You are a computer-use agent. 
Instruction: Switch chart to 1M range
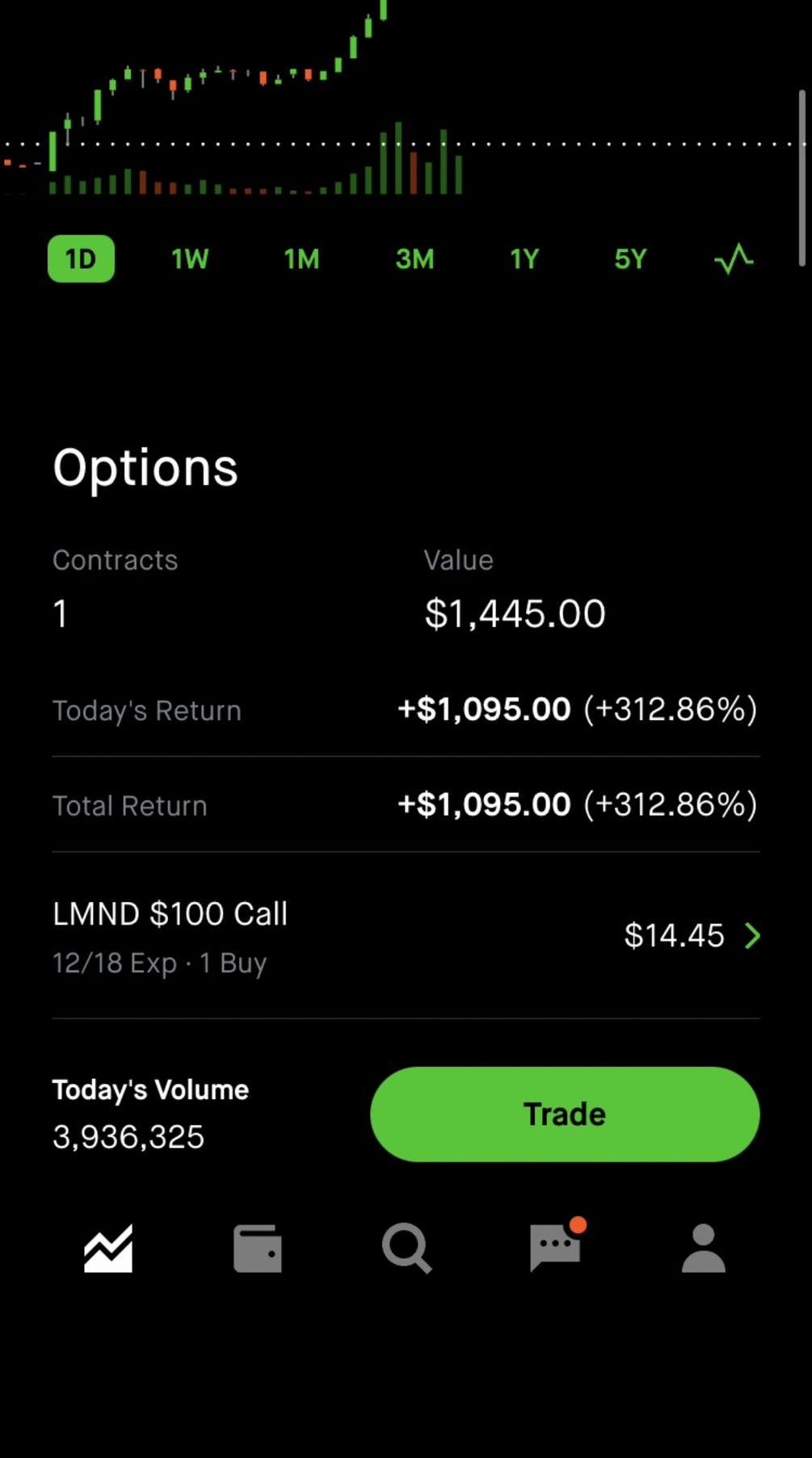tap(301, 259)
